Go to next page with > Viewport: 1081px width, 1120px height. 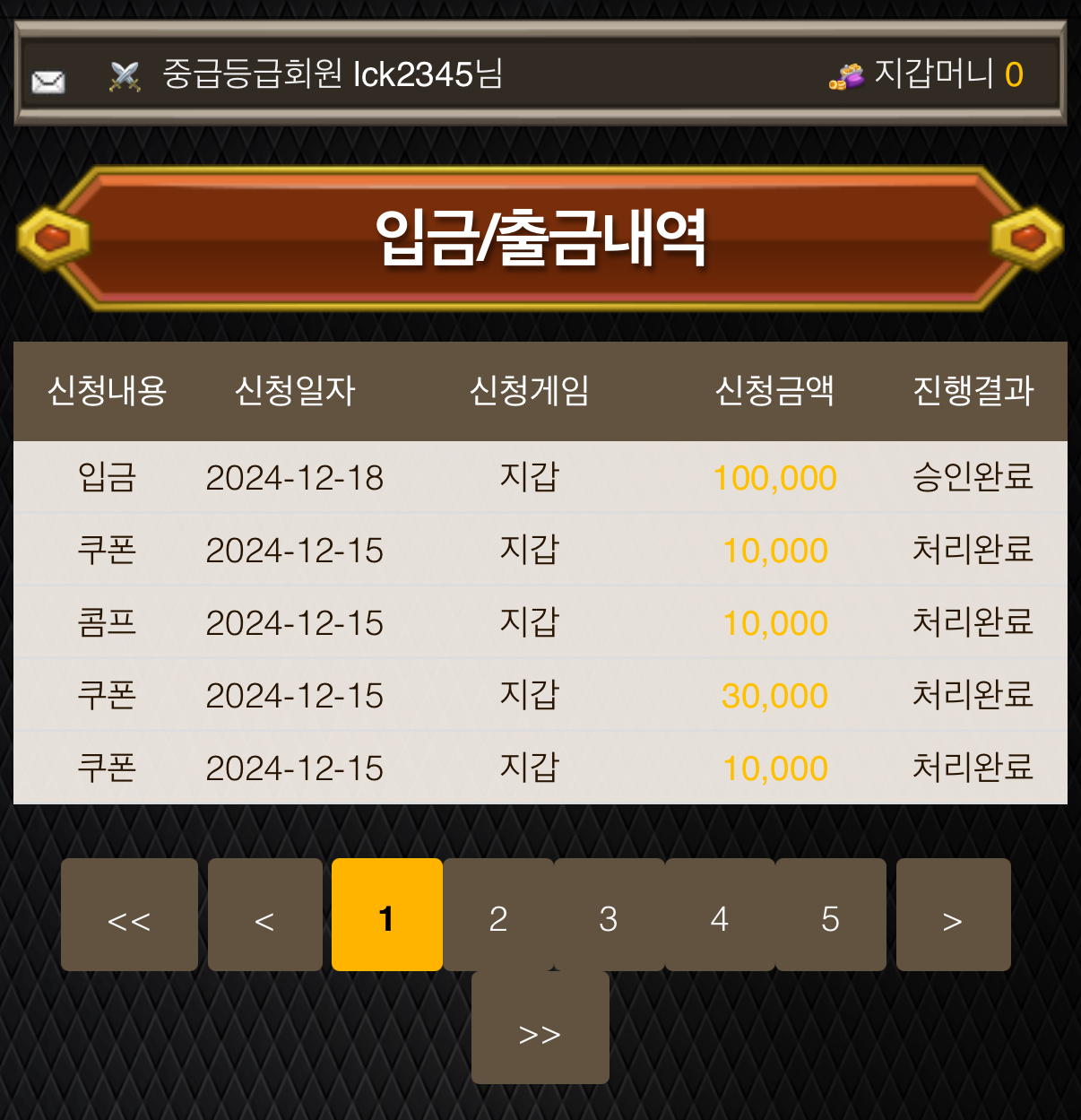tap(953, 916)
